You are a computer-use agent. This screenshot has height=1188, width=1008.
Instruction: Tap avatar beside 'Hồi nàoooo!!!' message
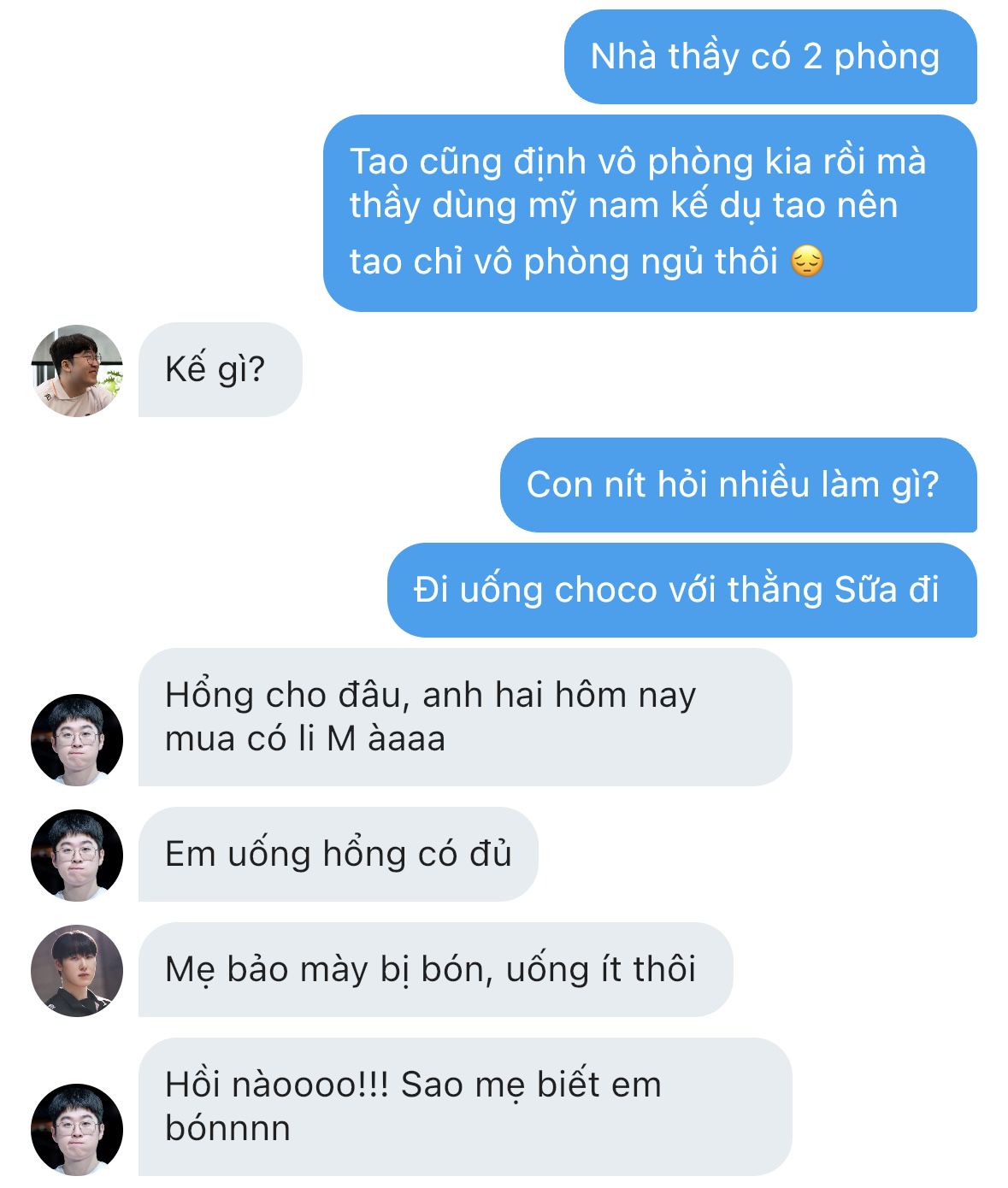pyautogui.click(x=77, y=1129)
